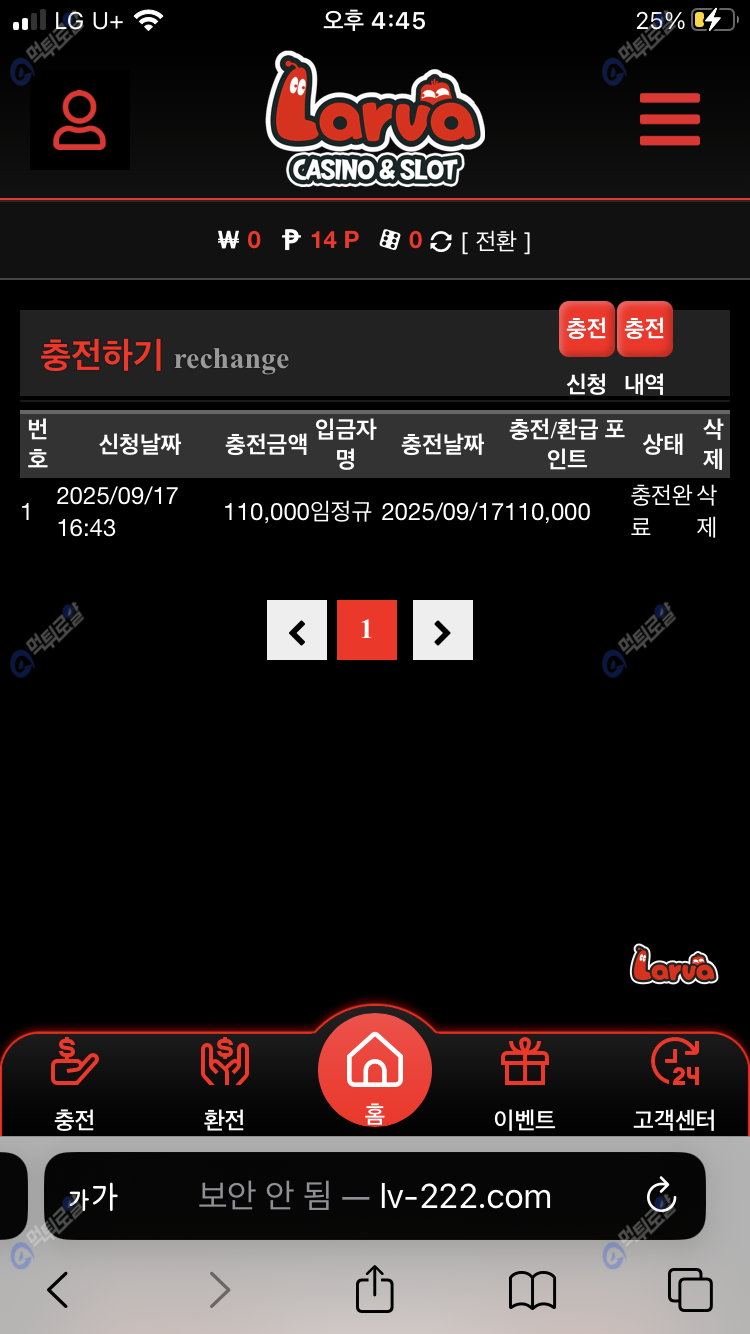Image resolution: width=750 pixels, height=1334 pixels.
Task: Open the hamburger menu
Action: click(x=669, y=119)
